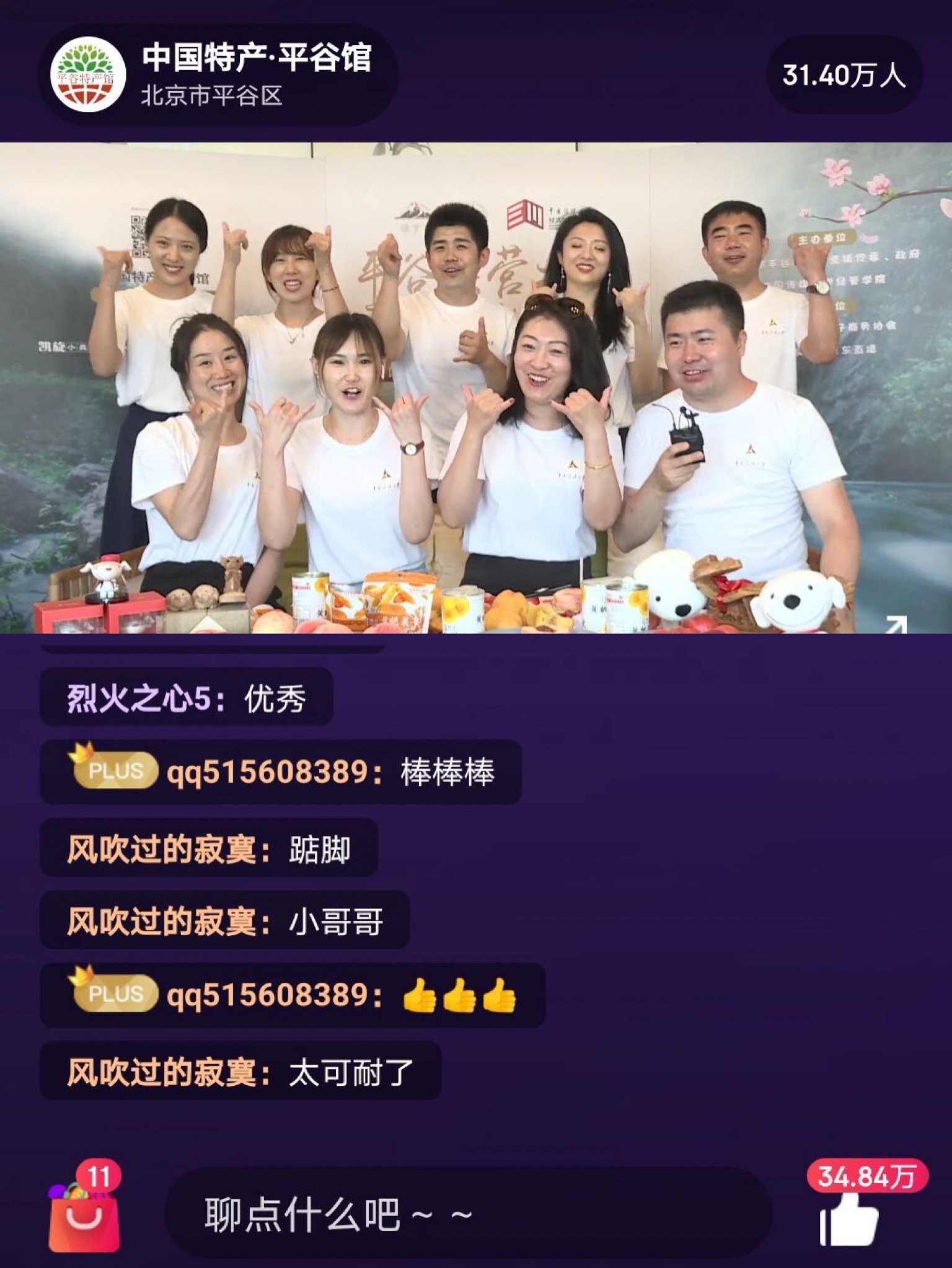Open the 中国特产·平谷馆 streamer profile
The width and height of the screenshot is (952, 1268).
[x=88, y=76]
